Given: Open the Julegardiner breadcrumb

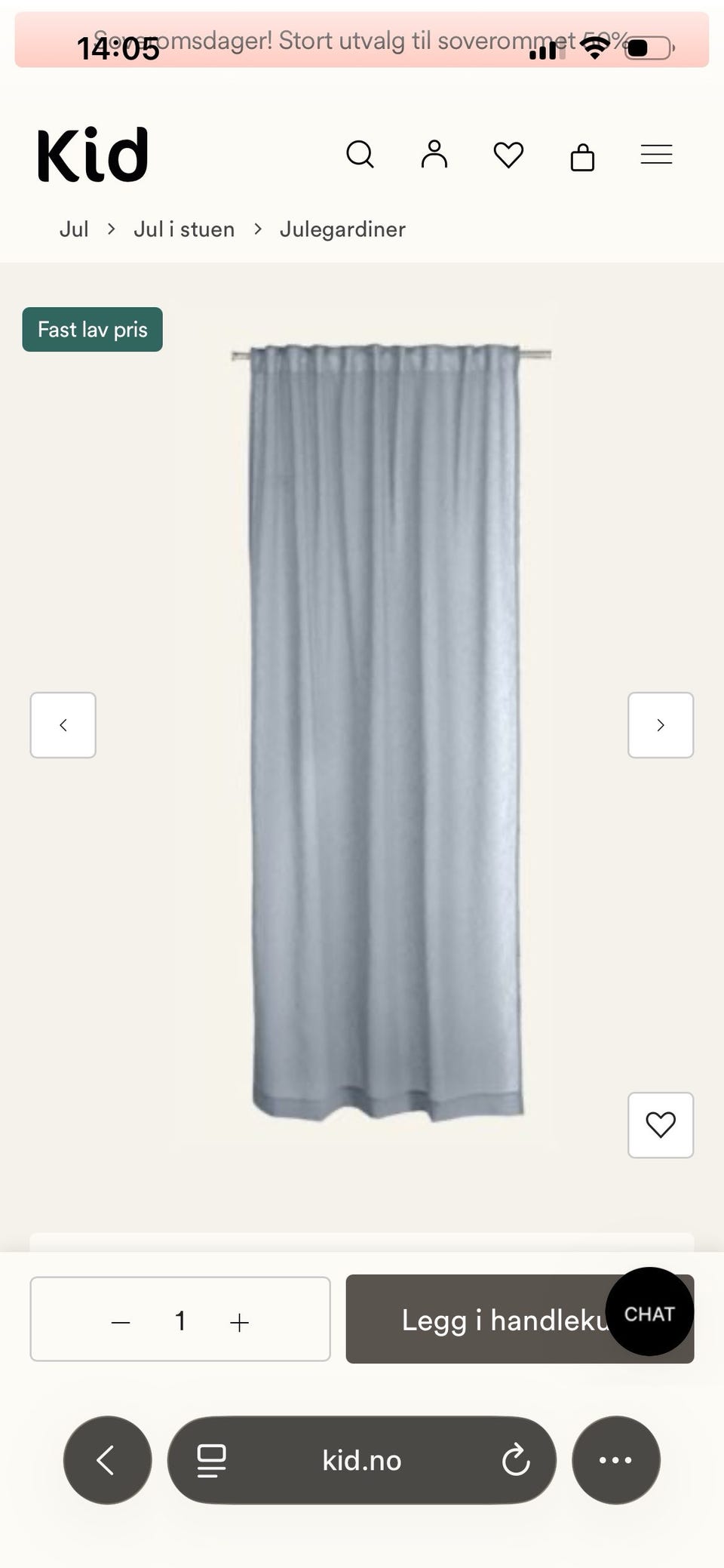Looking at the screenshot, I should [x=342, y=229].
